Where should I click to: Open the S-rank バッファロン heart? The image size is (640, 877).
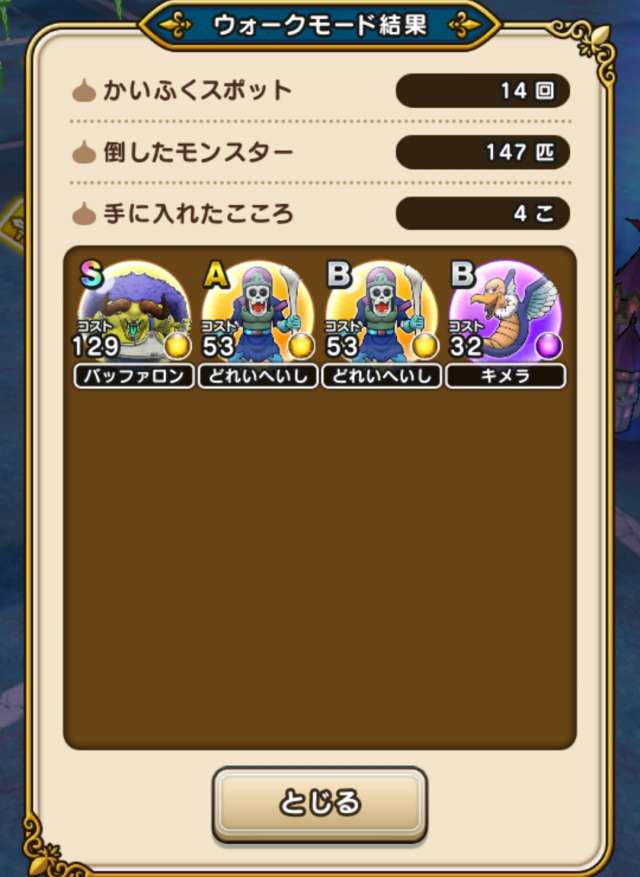click(134, 315)
